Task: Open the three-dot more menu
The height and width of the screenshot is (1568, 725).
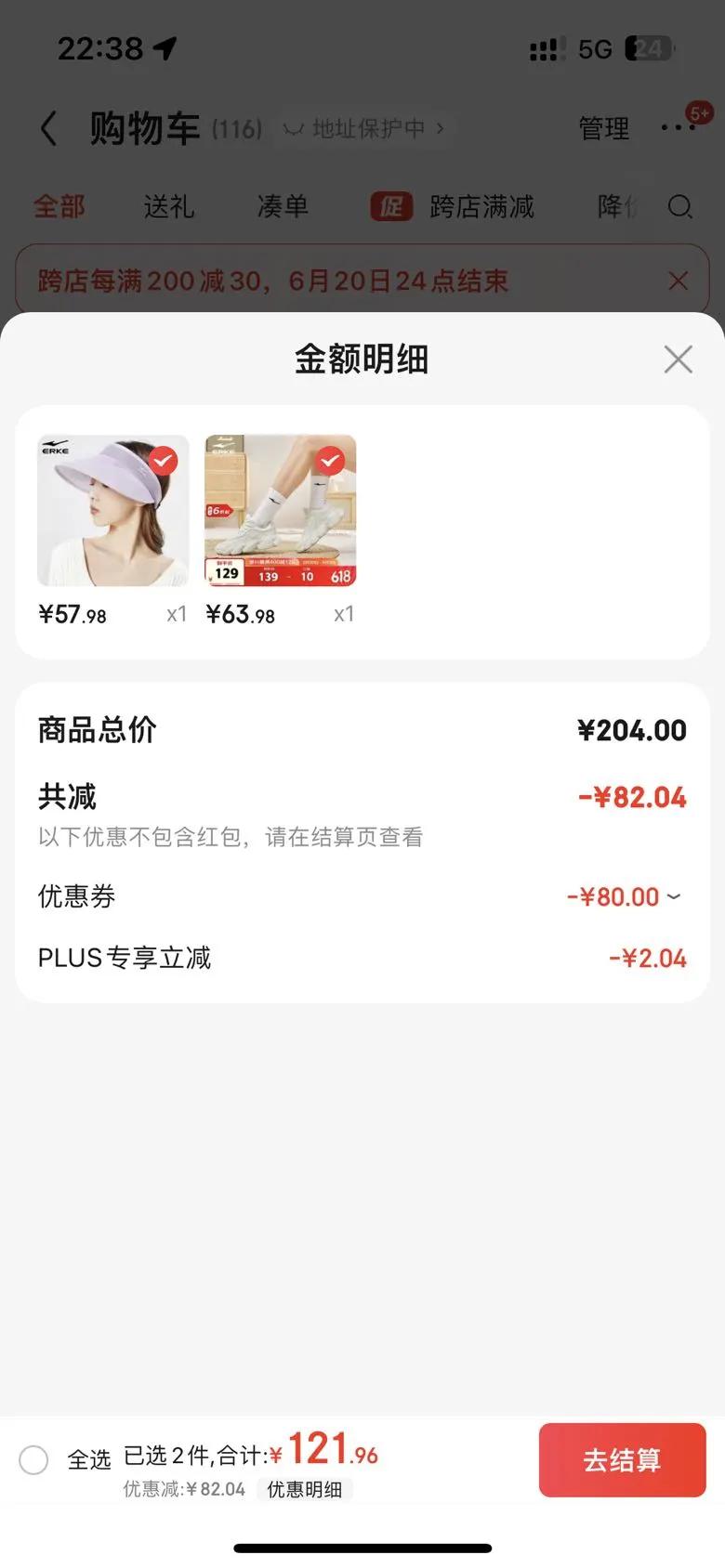Action: coord(679,128)
